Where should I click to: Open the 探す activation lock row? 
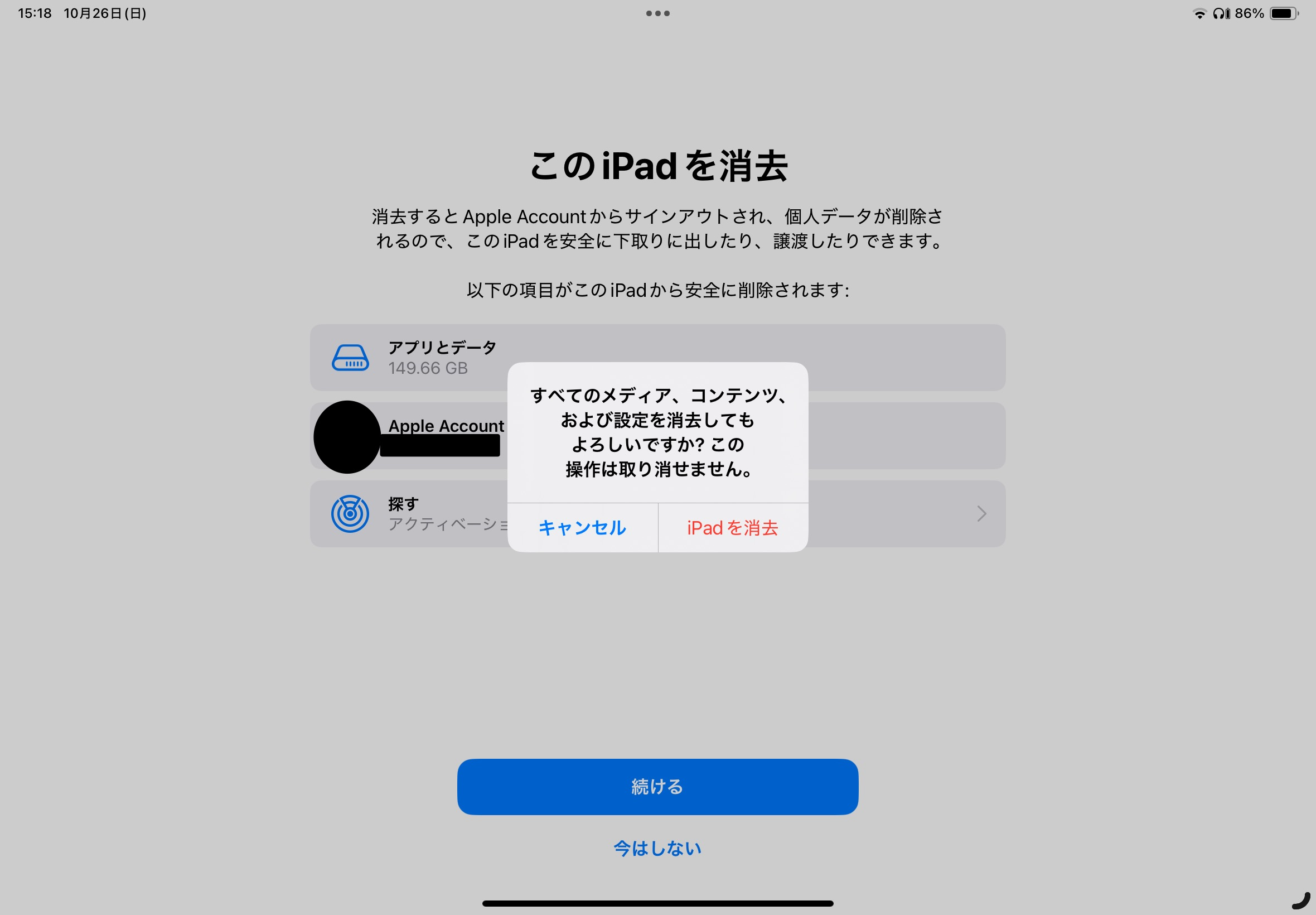click(x=905, y=514)
